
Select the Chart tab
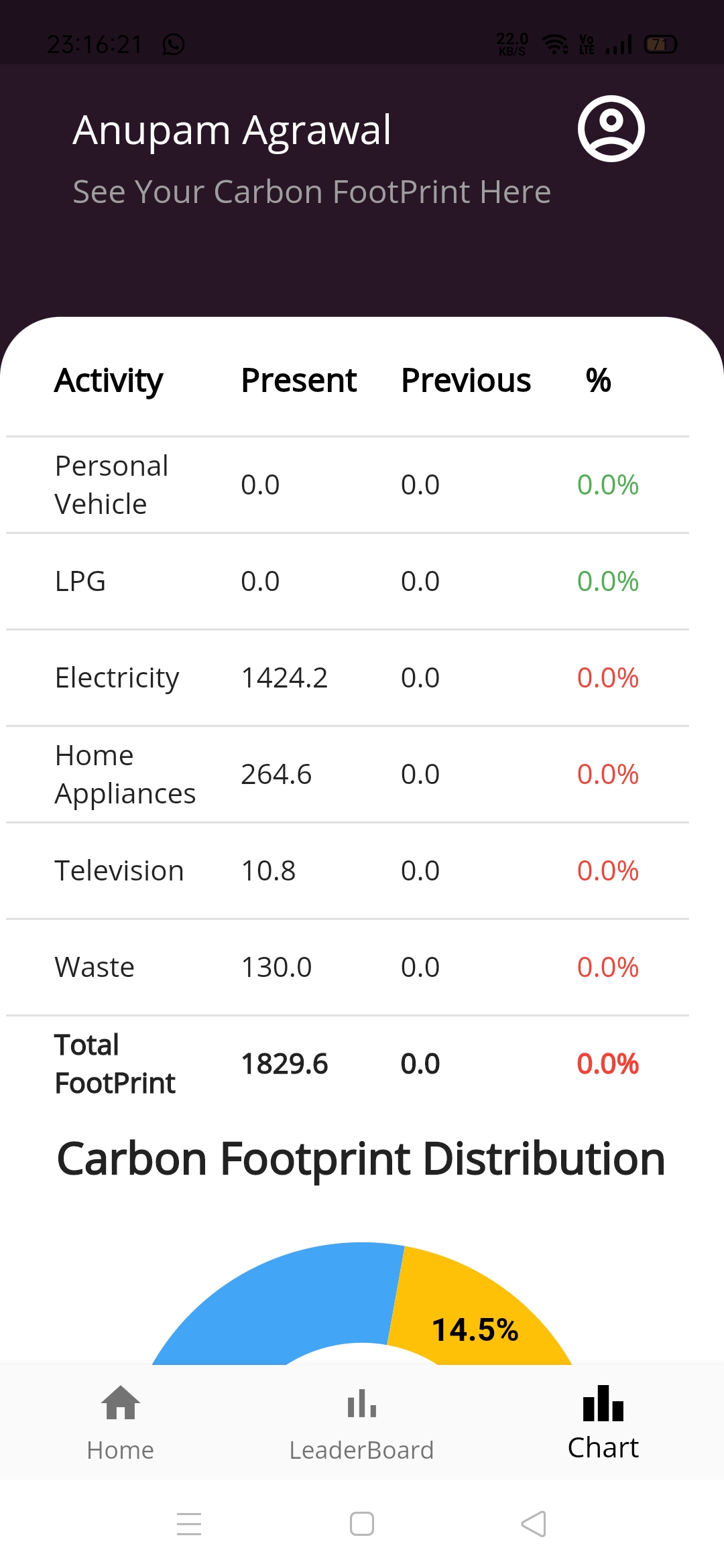point(603,1422)
